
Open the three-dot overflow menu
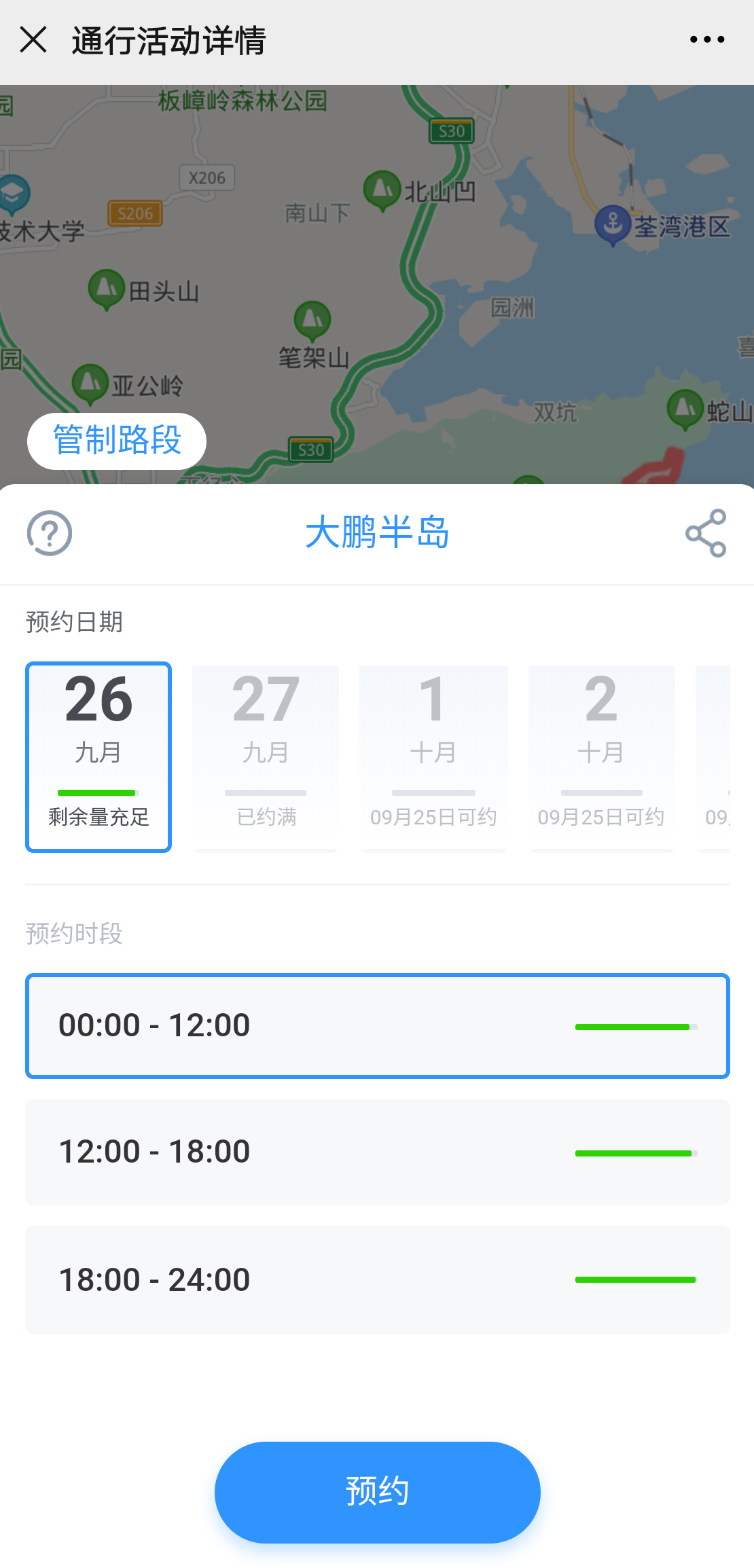707,39
